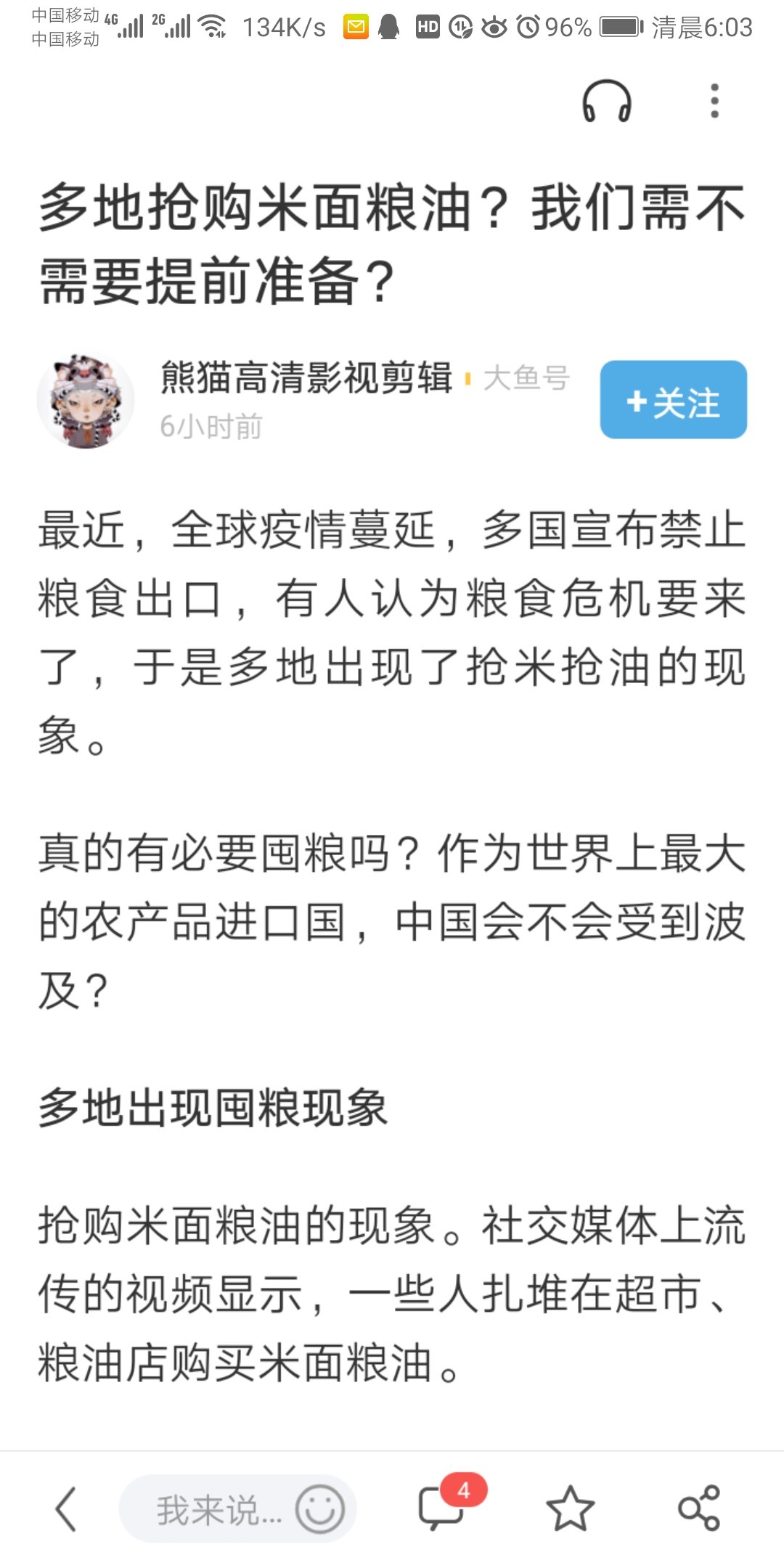Open the three-dot overflow menu

point(714,101)
